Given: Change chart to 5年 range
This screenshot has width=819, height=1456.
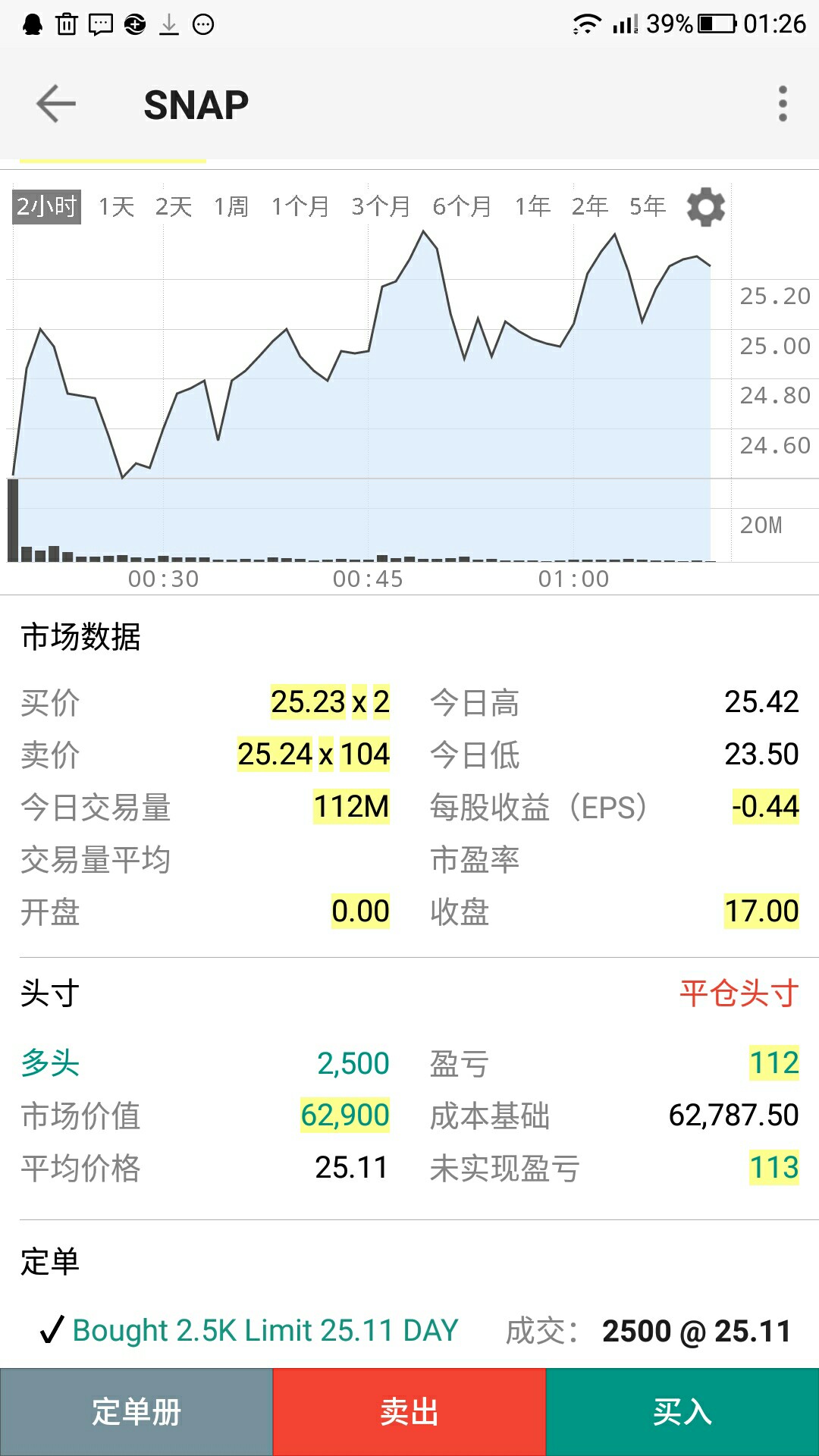Looking at the screenshot, I should 648,206.
